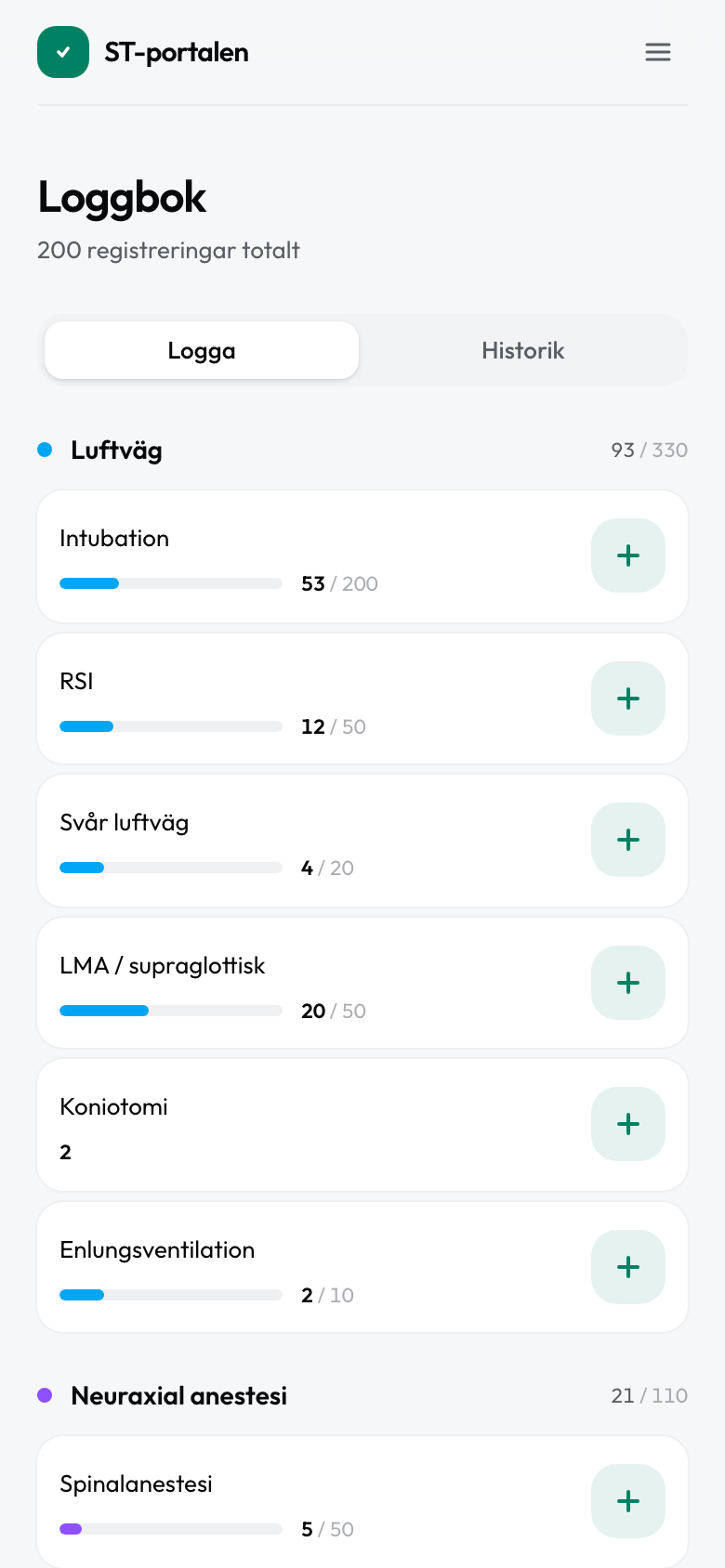
Task: Add a Koniotomi registration
Action: [x=628, y=1124]
